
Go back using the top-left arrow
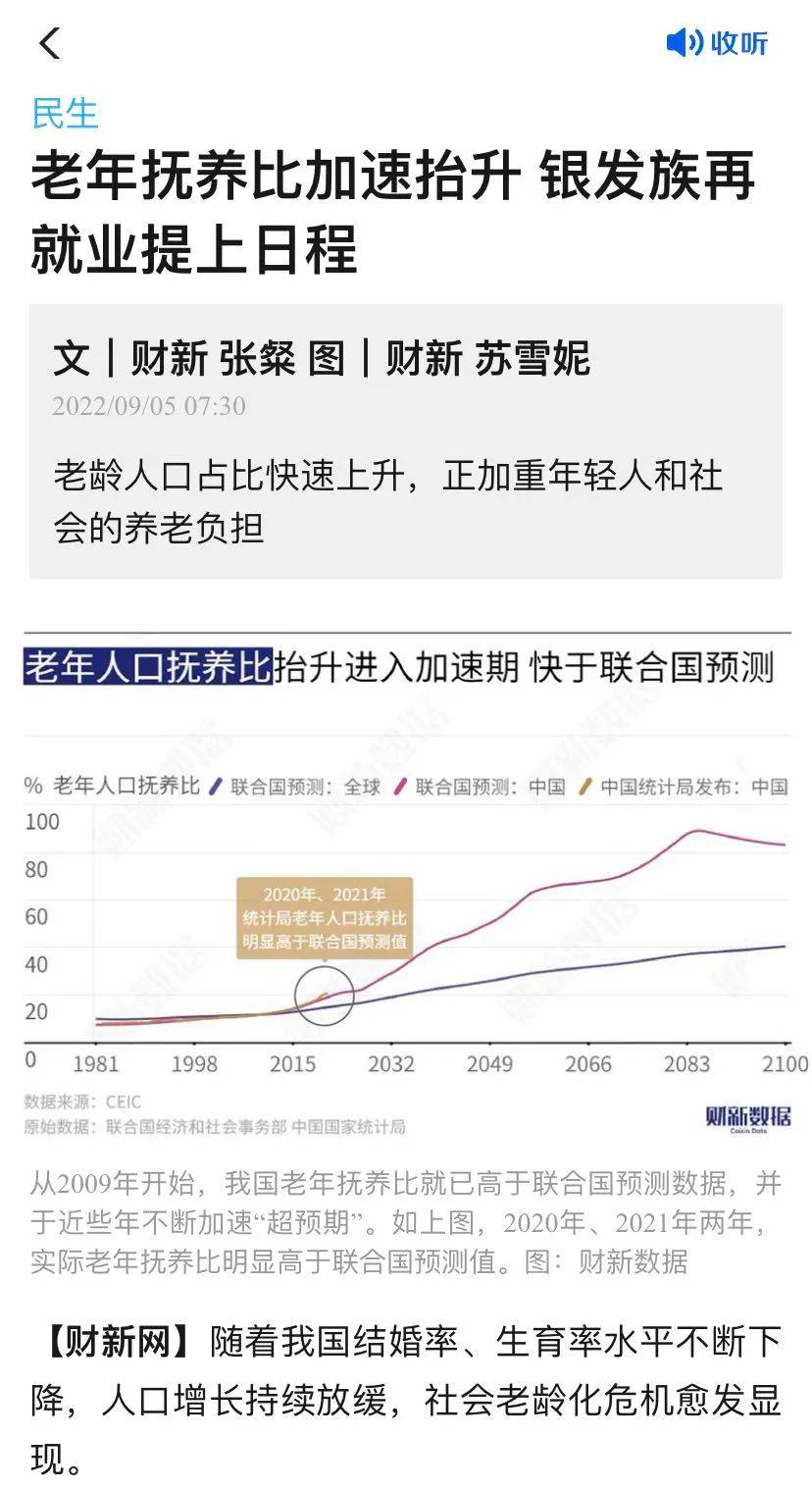(x=49, y=43)
